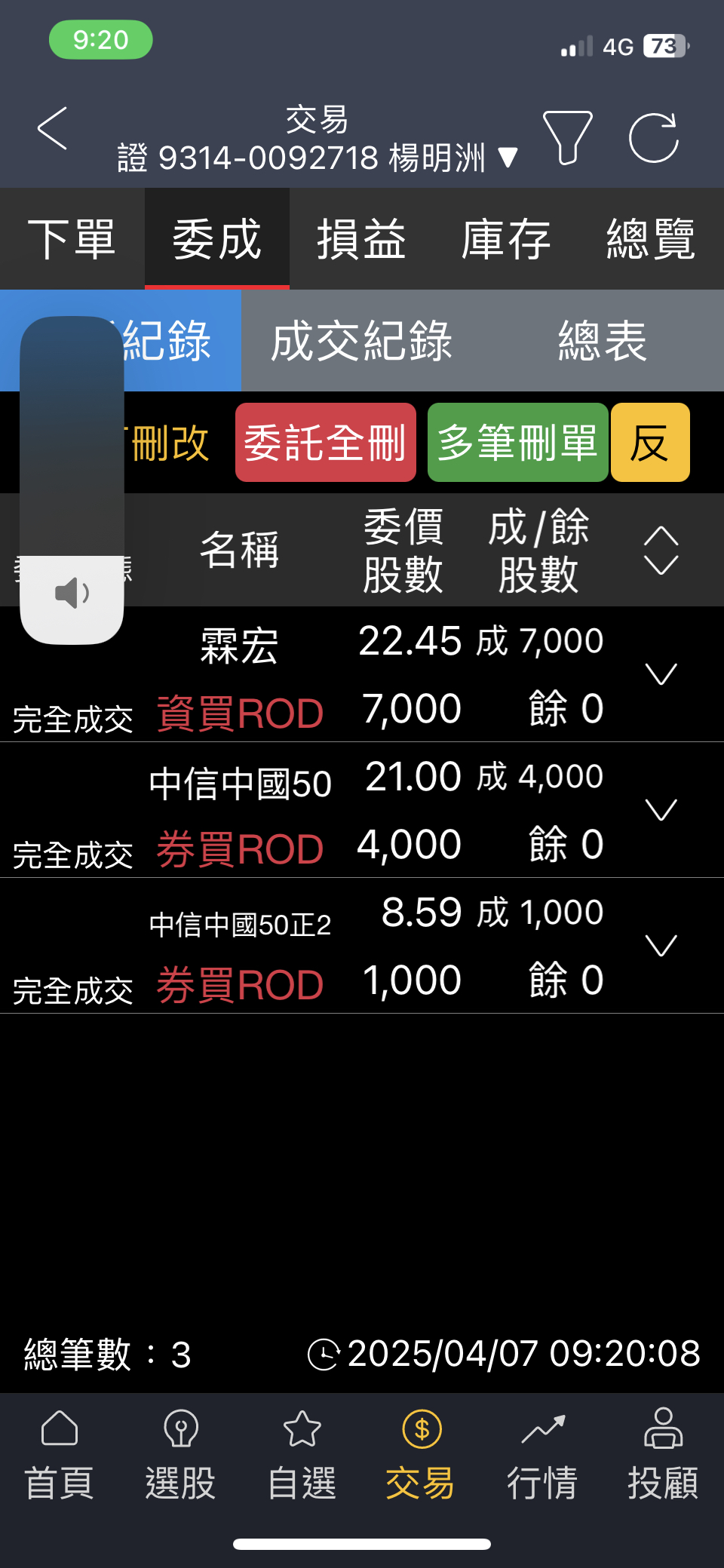724x1568 pixels.
Task: Tap the yellow 反 button
Action: point(650,443)
